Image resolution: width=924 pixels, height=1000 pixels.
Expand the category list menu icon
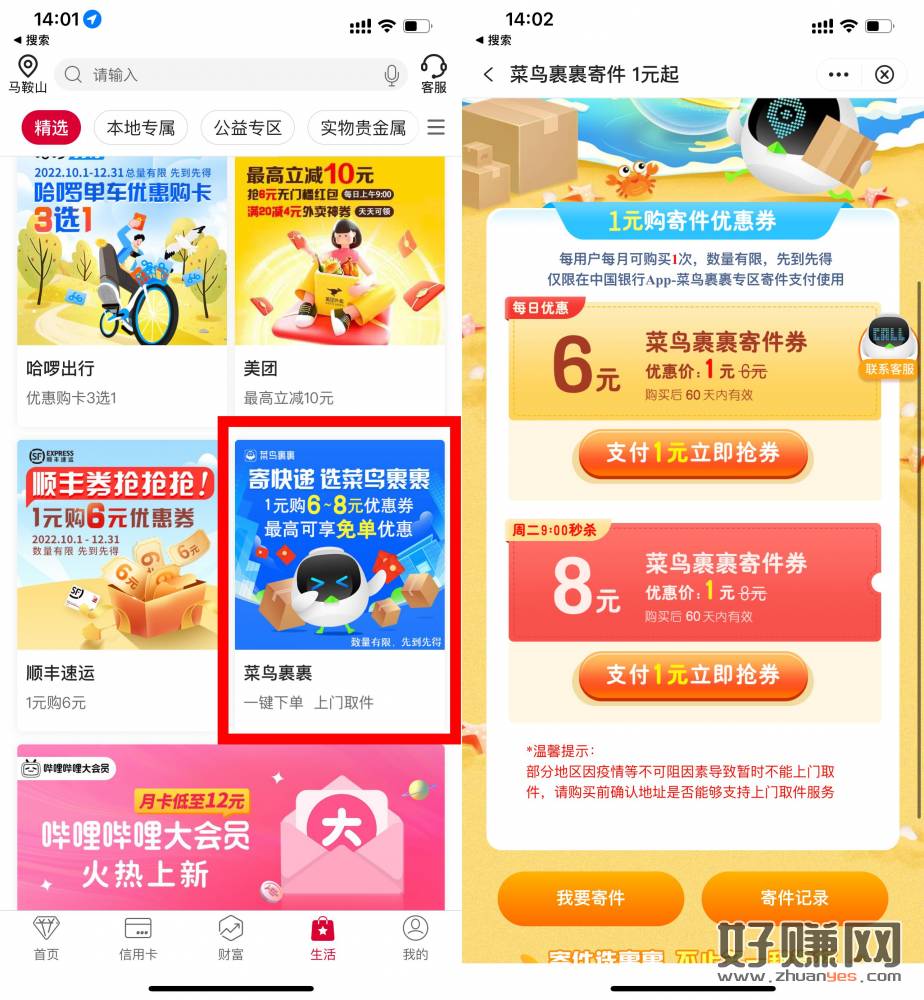click(x=436, y=128)
